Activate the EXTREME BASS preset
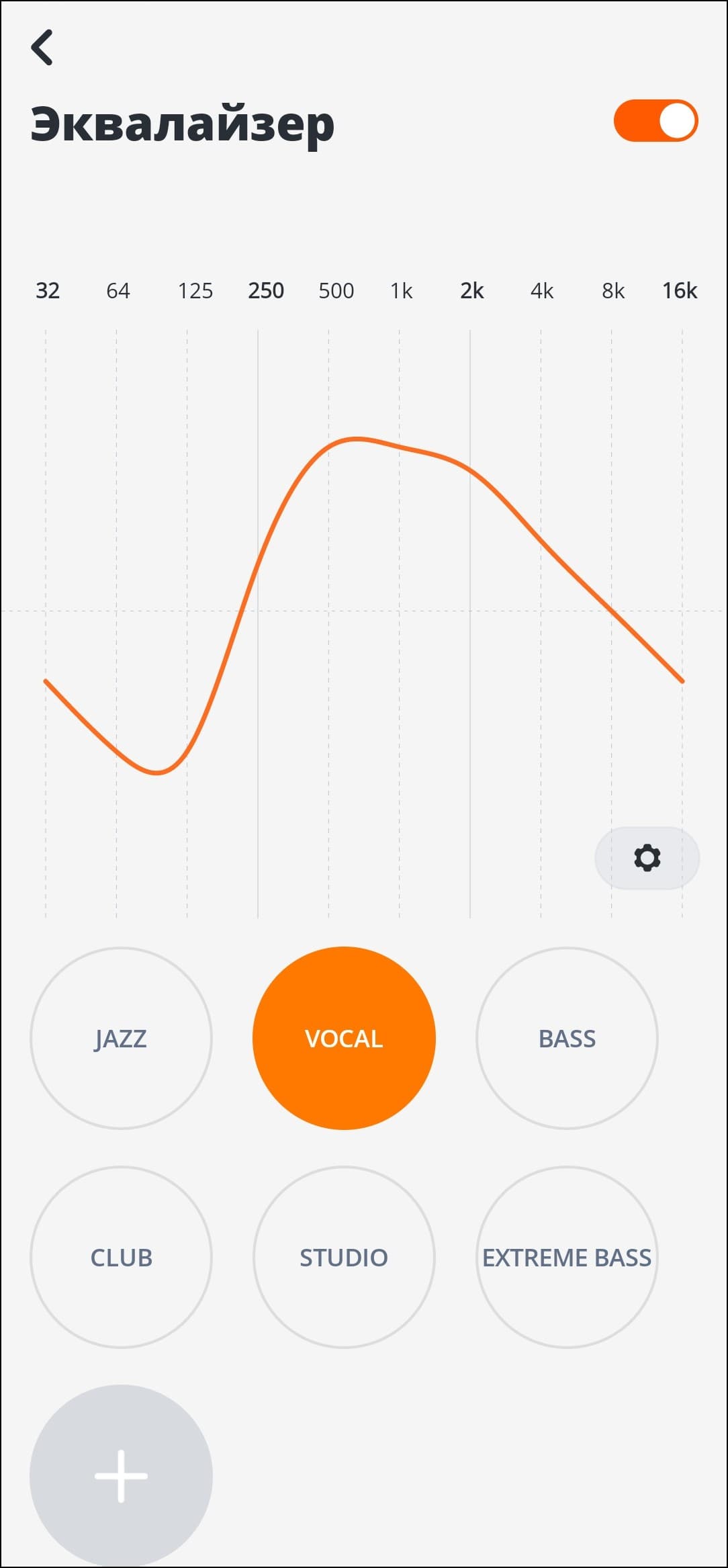The height and width of the screenshot is (1568, 728). tap(567, 1258)
